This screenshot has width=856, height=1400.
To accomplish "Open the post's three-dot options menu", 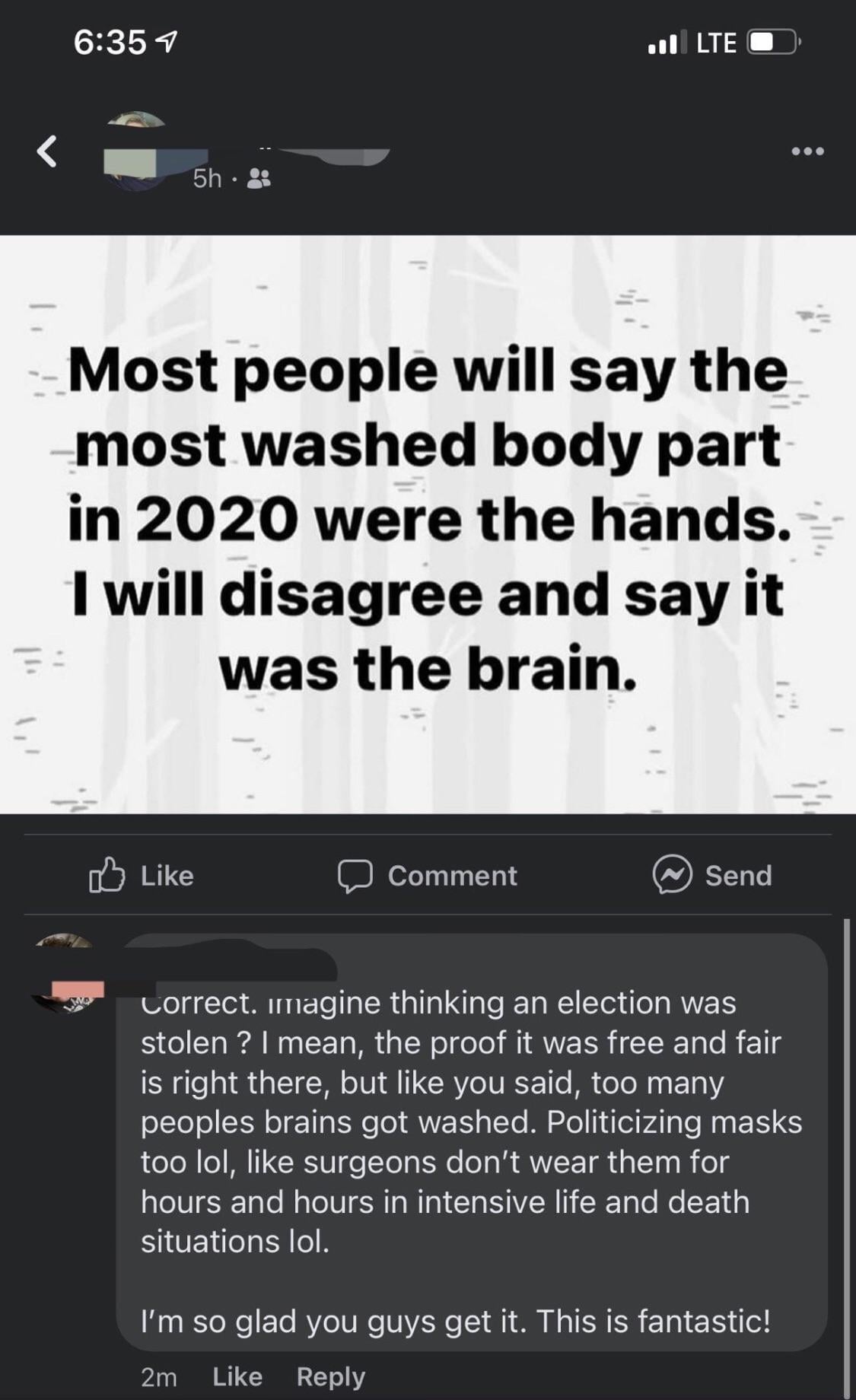I will pos(807,151).
